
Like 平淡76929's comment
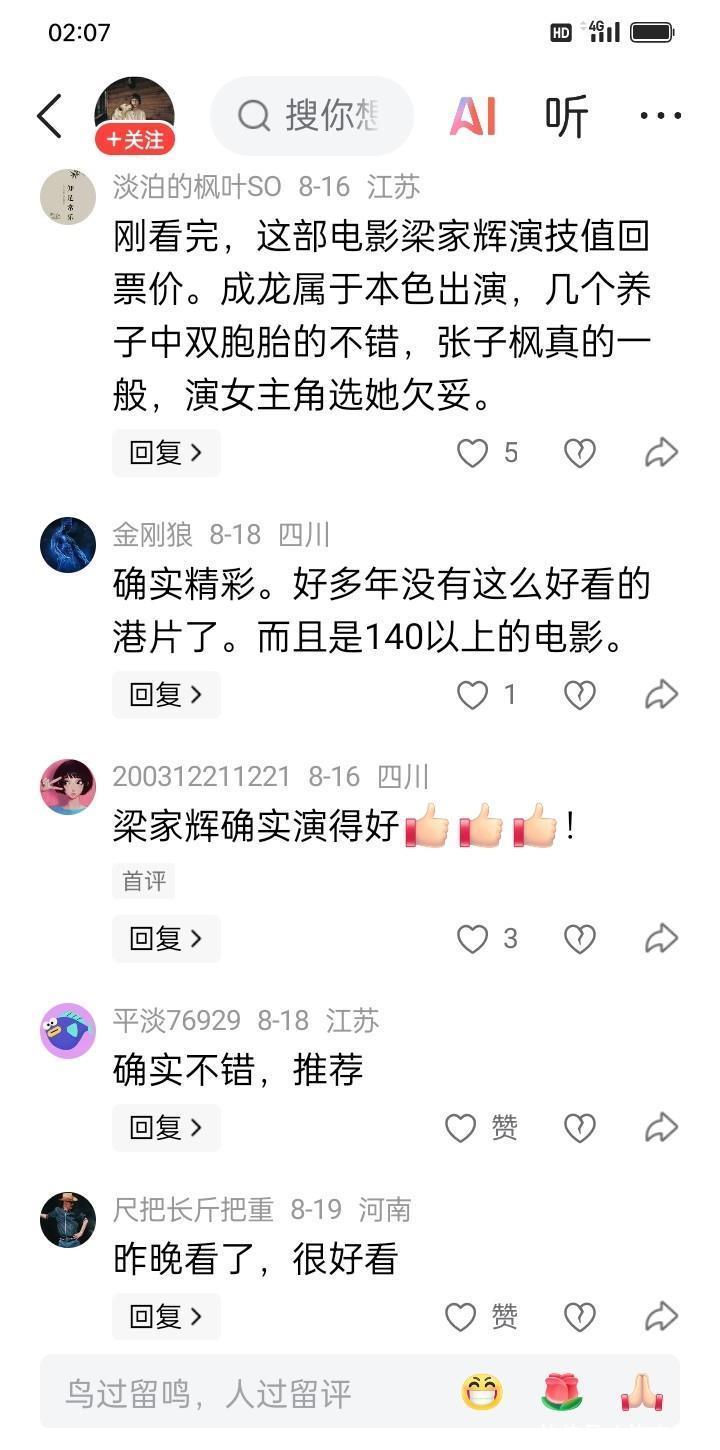click(x=461, y=1128)
